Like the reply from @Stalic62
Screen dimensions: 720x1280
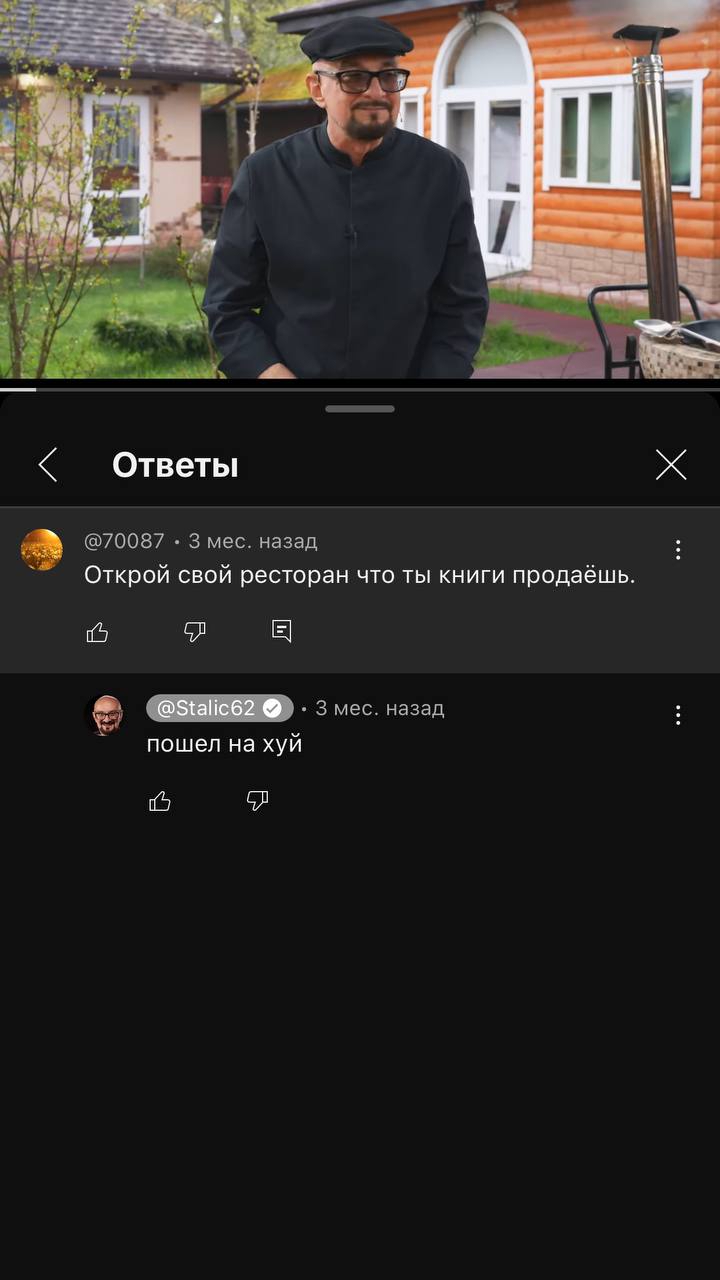tap(160, 801)
